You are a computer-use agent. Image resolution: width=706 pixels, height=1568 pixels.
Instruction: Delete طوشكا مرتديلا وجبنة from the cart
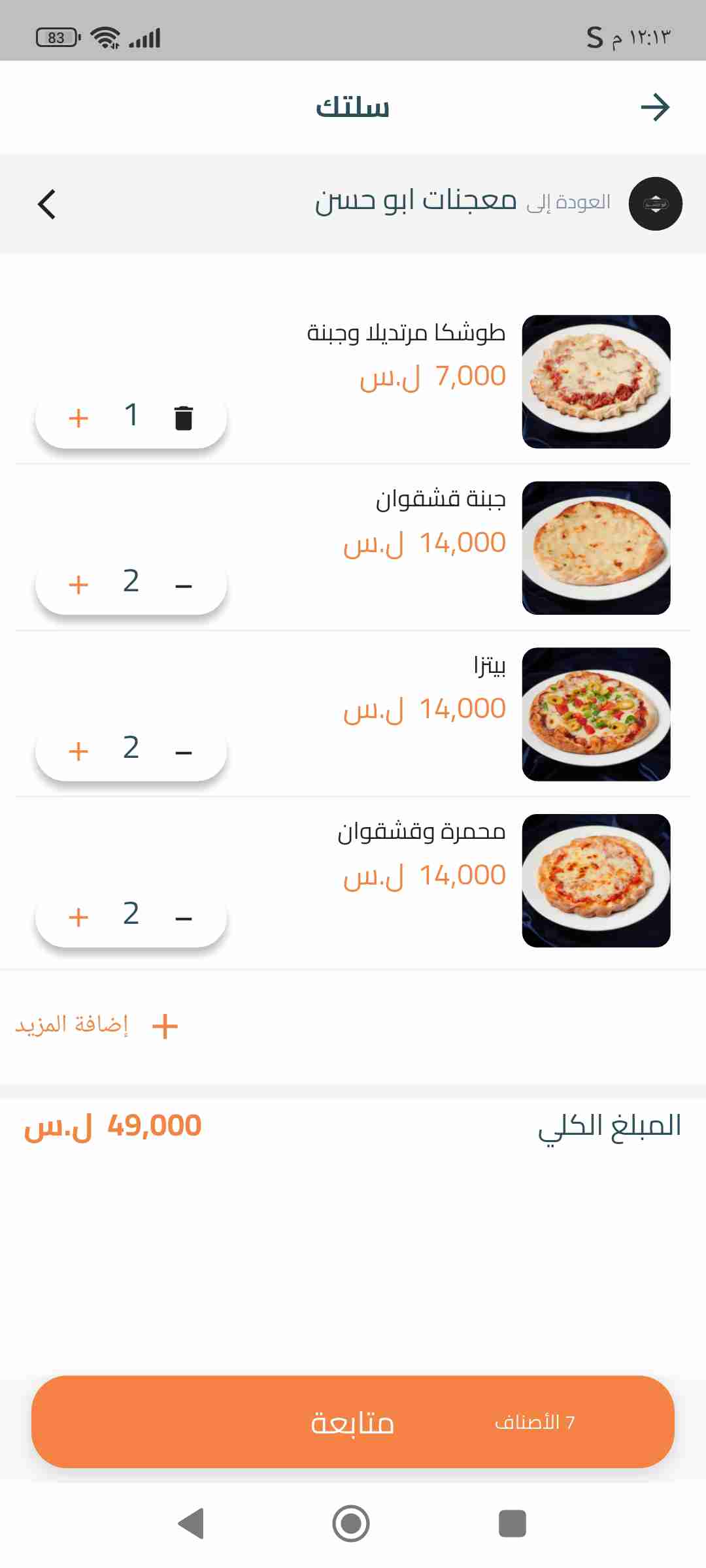coord(184,418)
